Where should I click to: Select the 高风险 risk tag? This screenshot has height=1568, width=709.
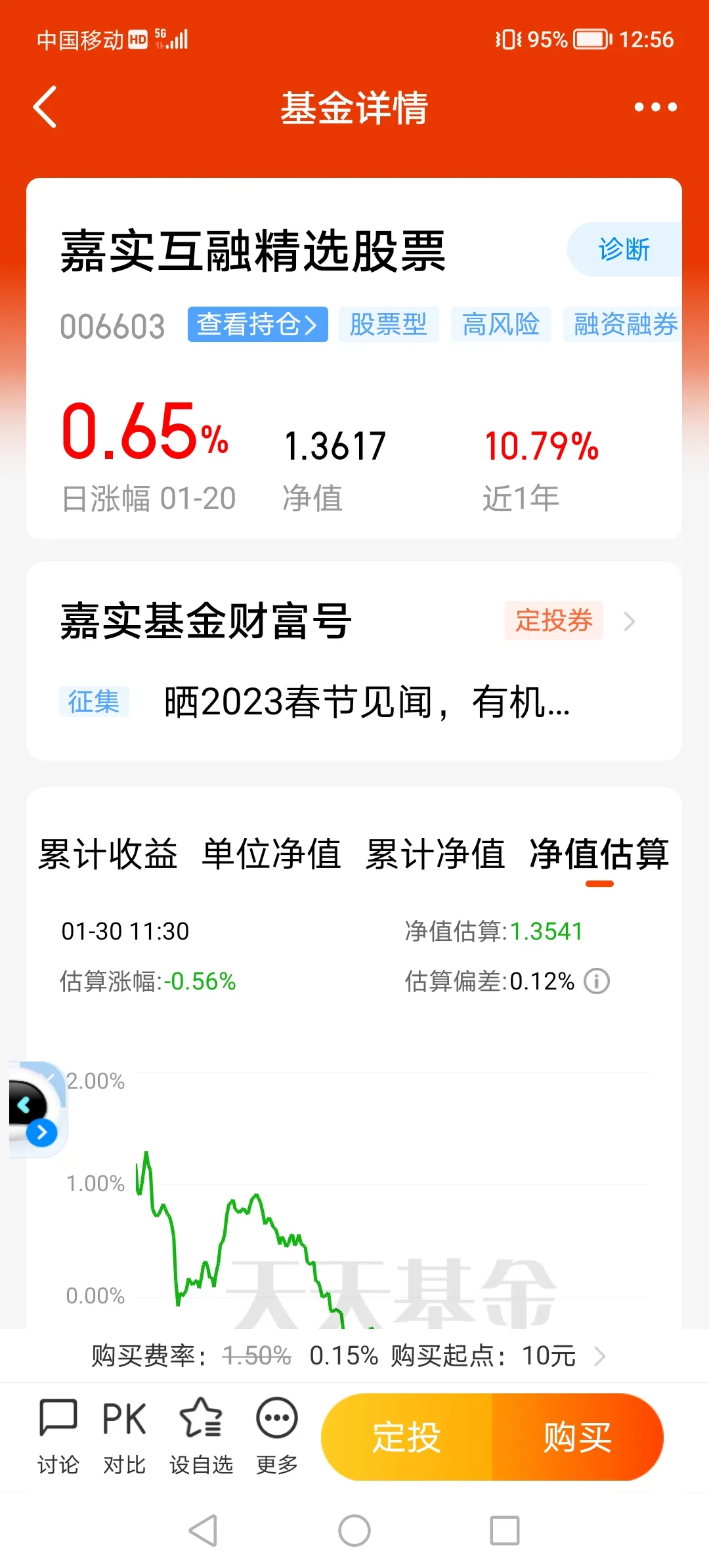pyautogui.click(x=500, y=324)
